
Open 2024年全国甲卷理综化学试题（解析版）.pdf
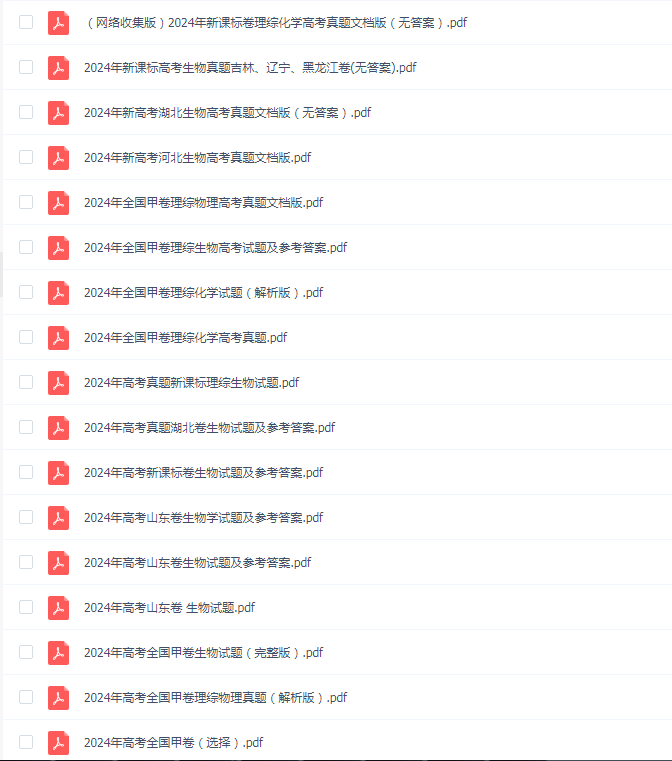[203, 292]
